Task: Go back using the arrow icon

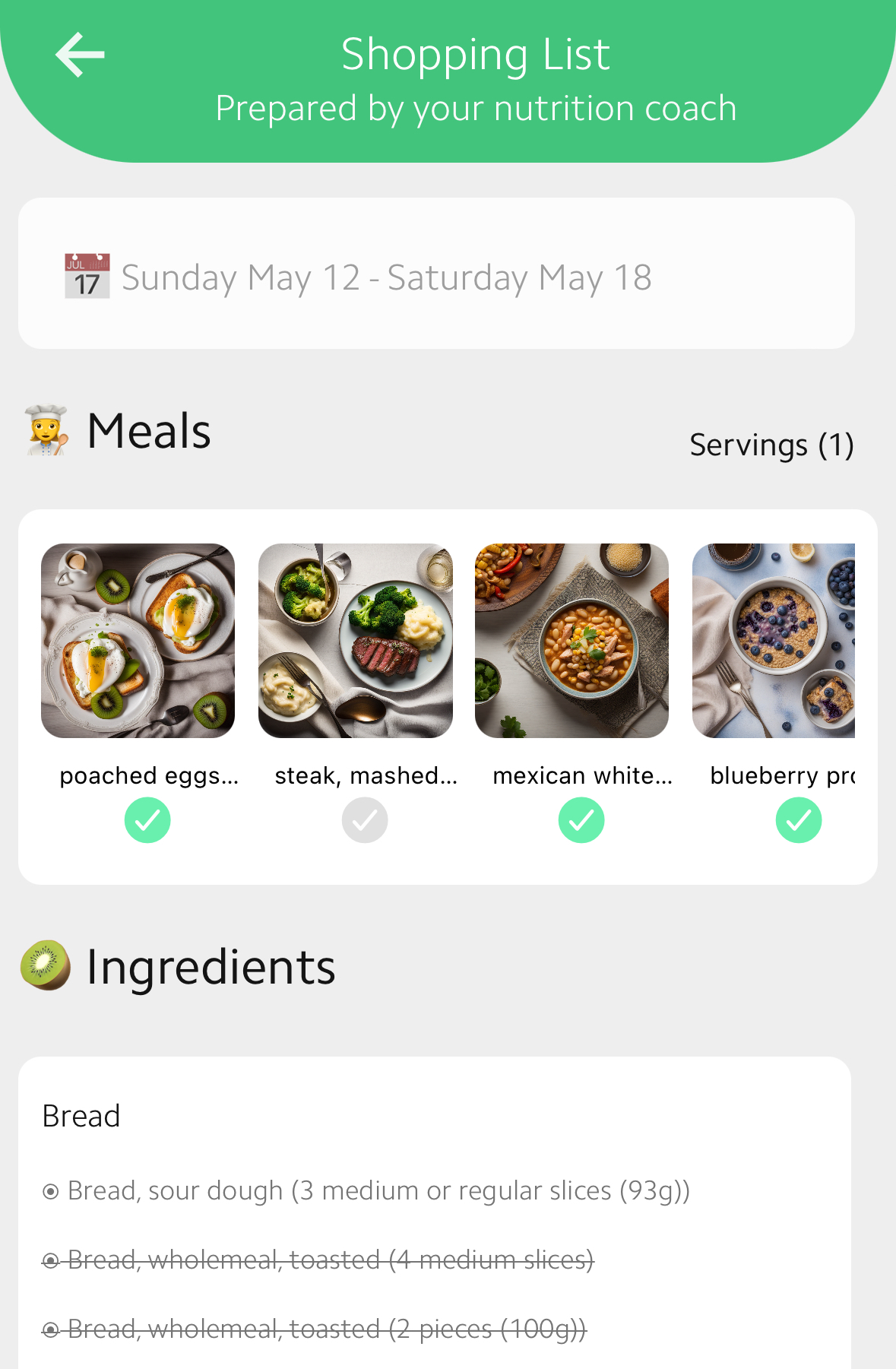Action: click(80, 55)
